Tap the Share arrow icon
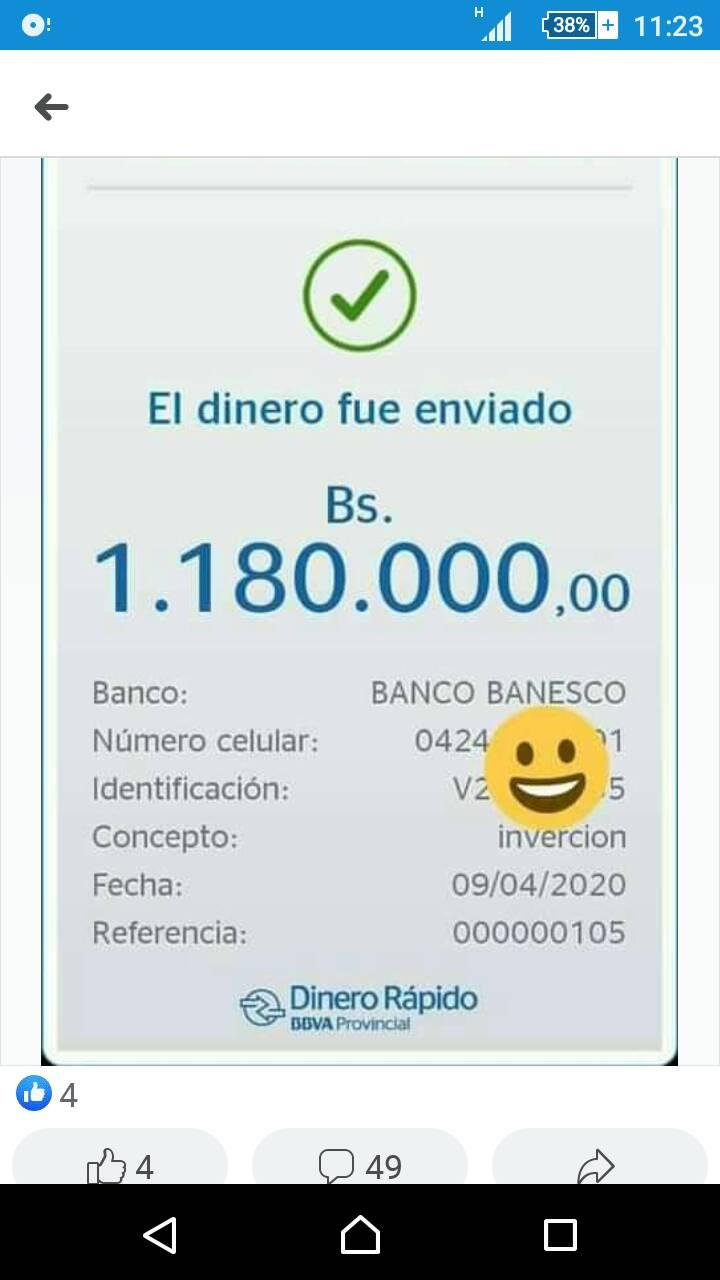720x1280 pixels. [x=598, y=1166]
